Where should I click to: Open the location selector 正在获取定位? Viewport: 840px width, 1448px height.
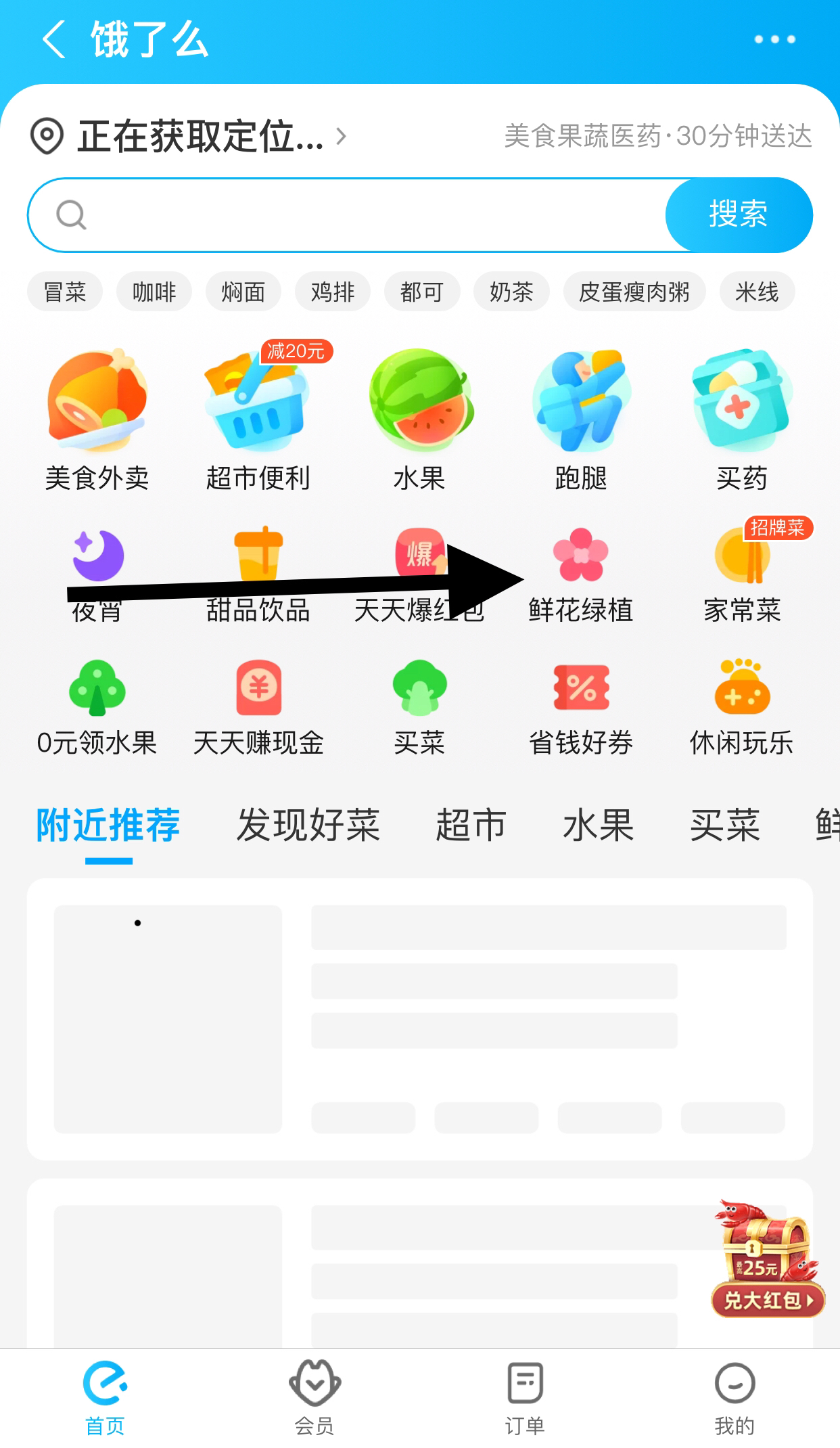pyautogui.click(x=189, y=136)
